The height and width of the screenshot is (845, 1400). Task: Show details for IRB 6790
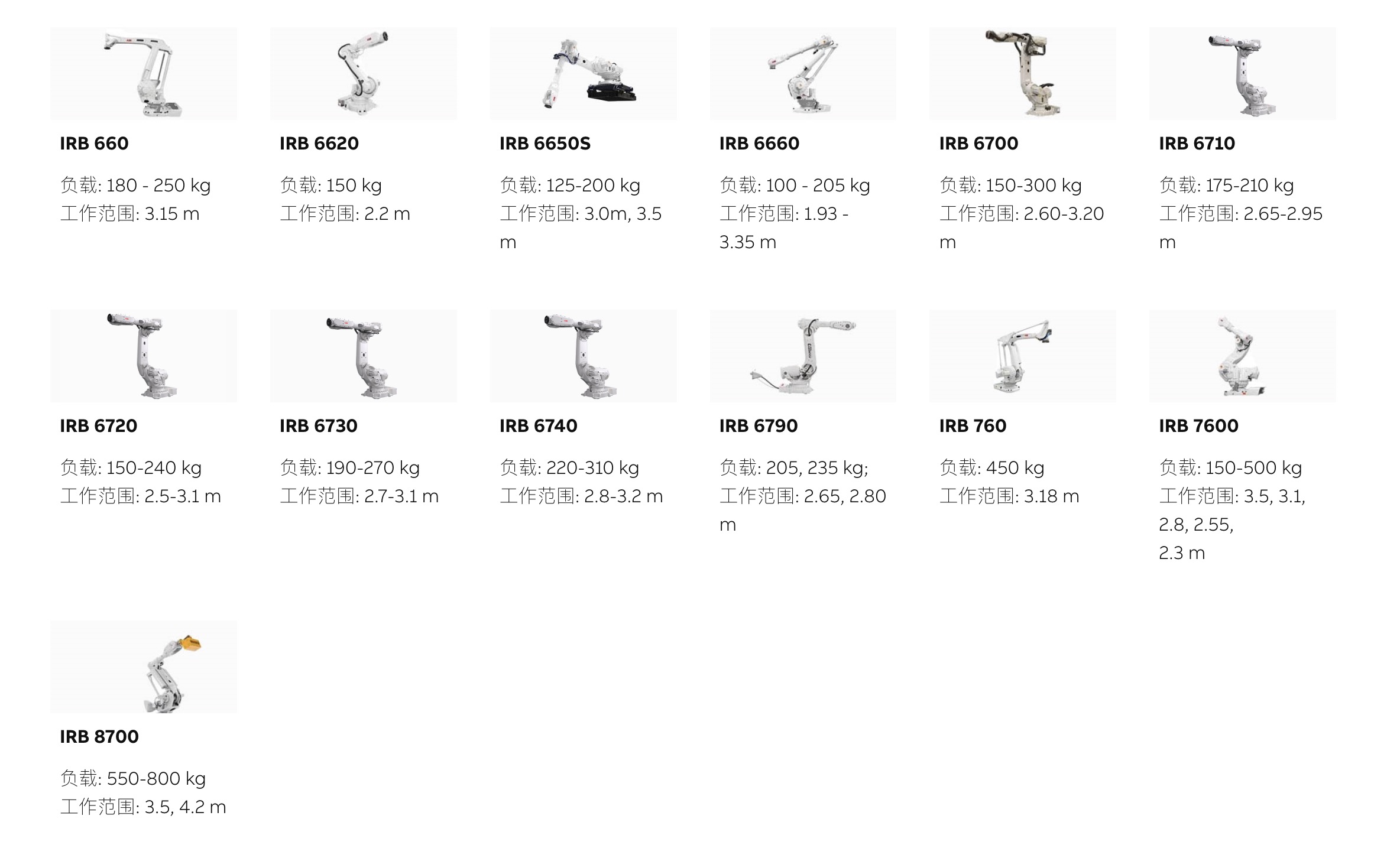click(x=803, y=356)
